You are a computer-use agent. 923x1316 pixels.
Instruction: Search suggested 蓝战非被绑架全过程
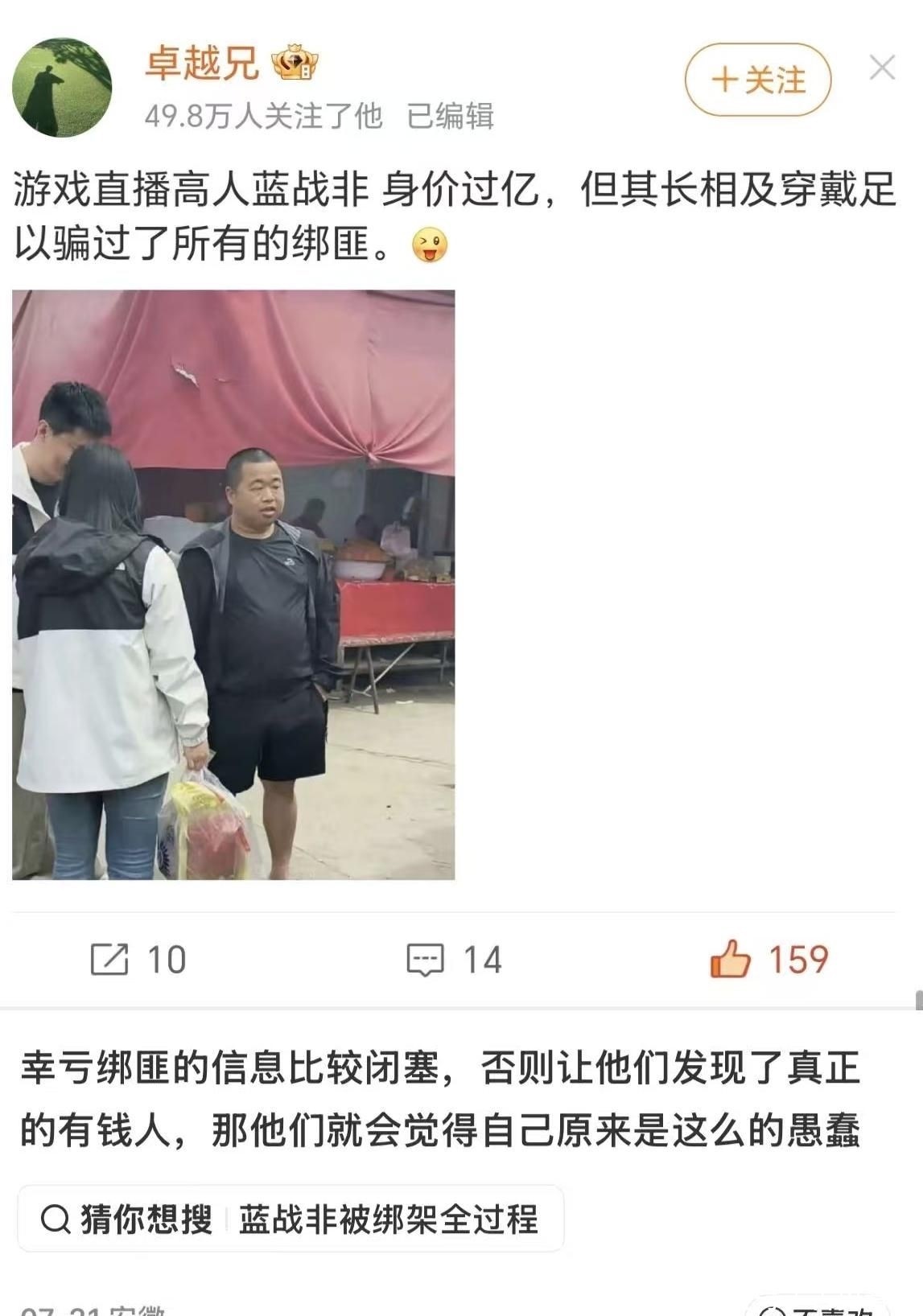(388, 1219)
